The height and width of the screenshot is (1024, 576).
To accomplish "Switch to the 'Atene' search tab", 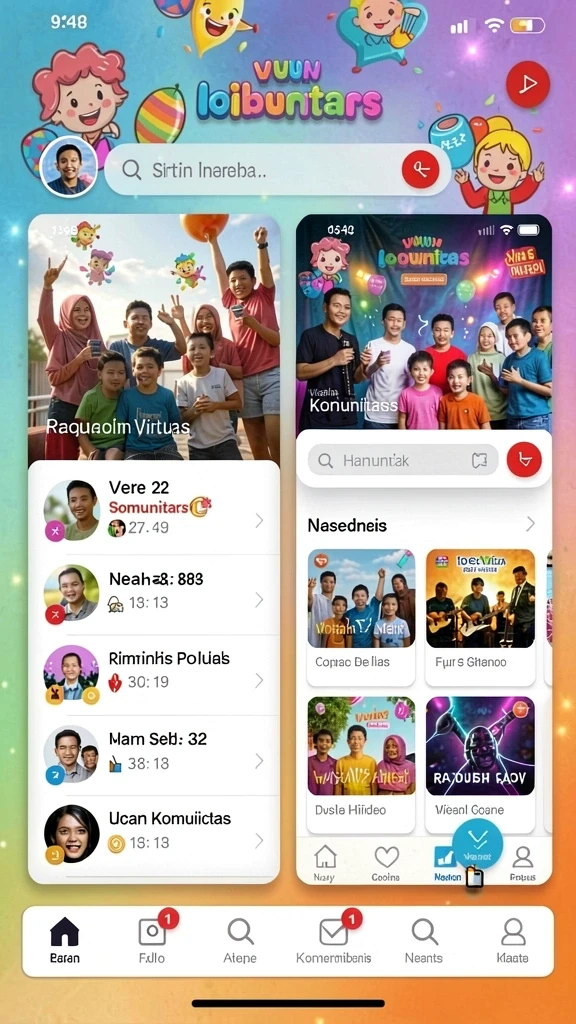I will 240,940.
